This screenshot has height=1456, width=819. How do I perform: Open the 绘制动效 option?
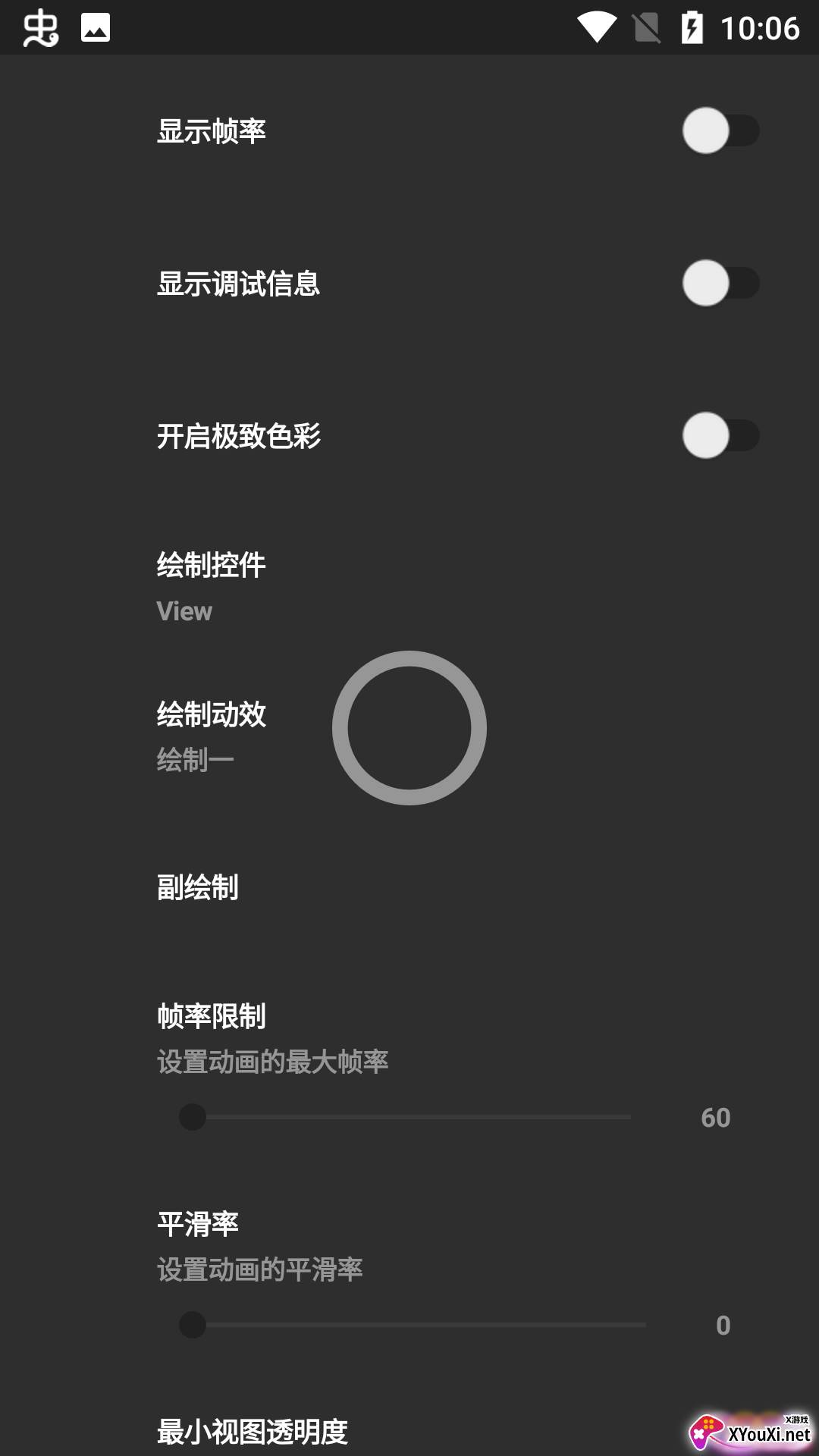pyautogui.click(x=211, y=736)
